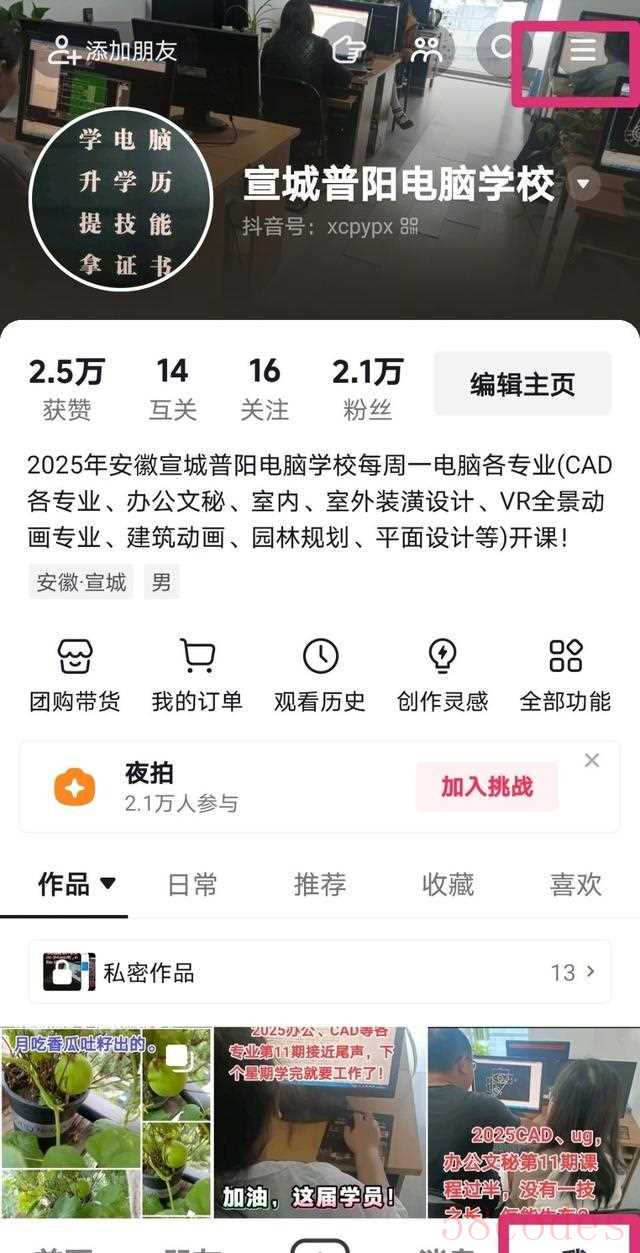
Task: Open 我的订单
Action: click(197, 677)
